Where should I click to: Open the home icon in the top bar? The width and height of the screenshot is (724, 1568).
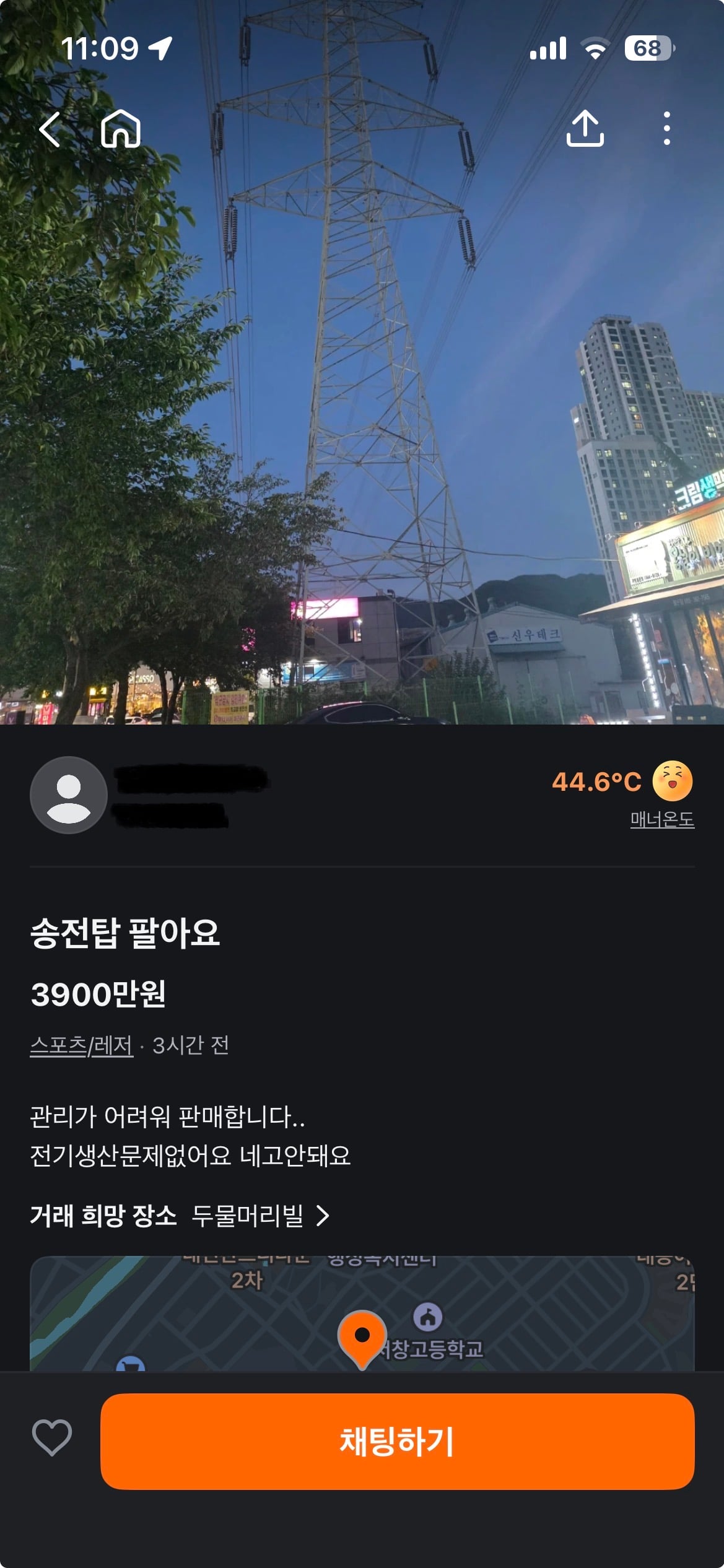pos(121,129)
